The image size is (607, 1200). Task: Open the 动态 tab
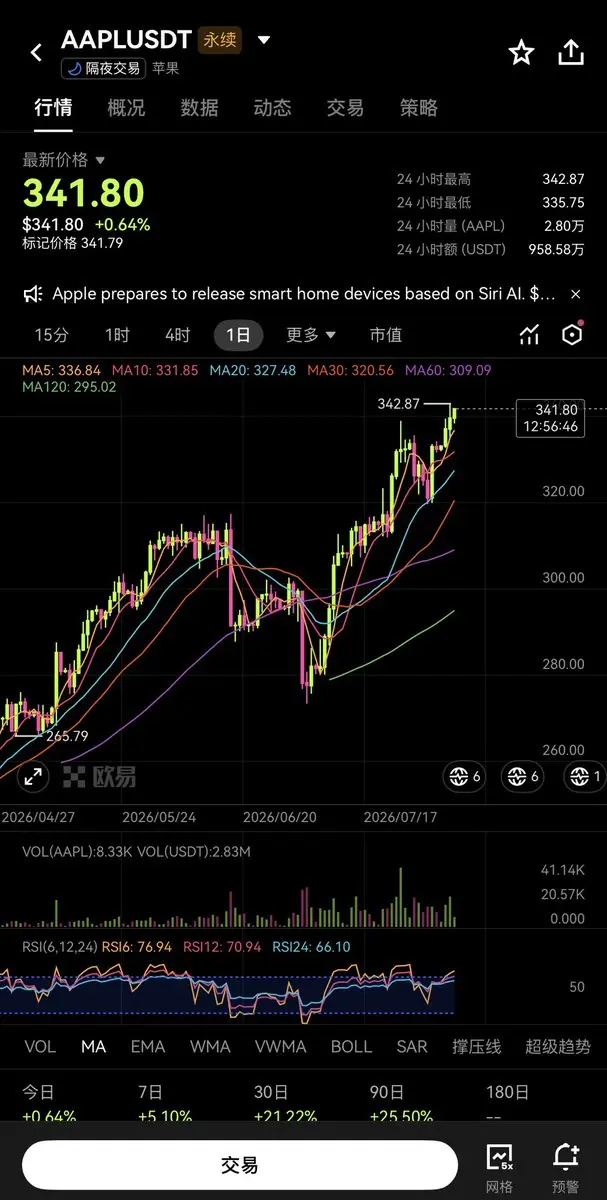coord(272,108)
